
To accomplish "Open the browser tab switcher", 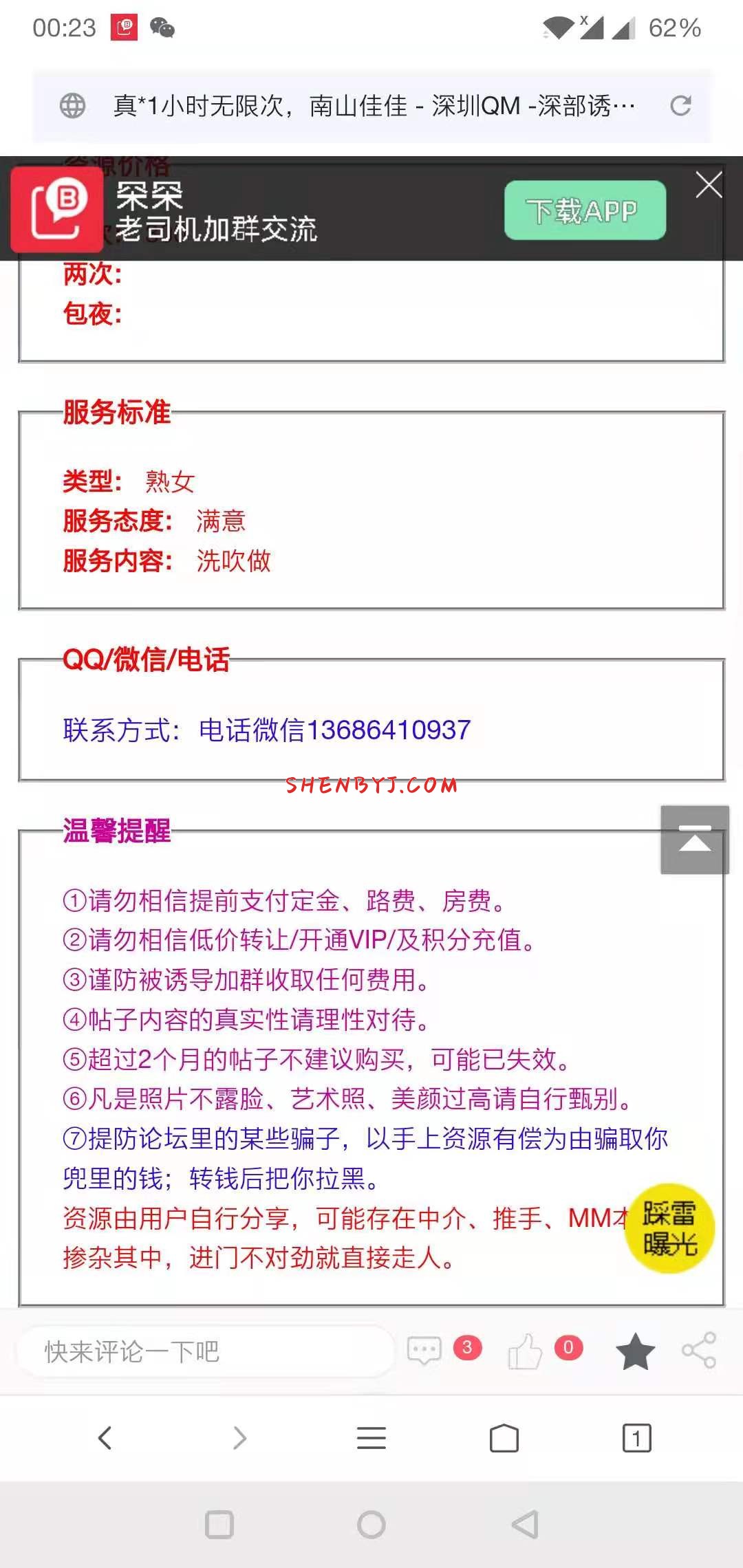I will [636, 1437].
